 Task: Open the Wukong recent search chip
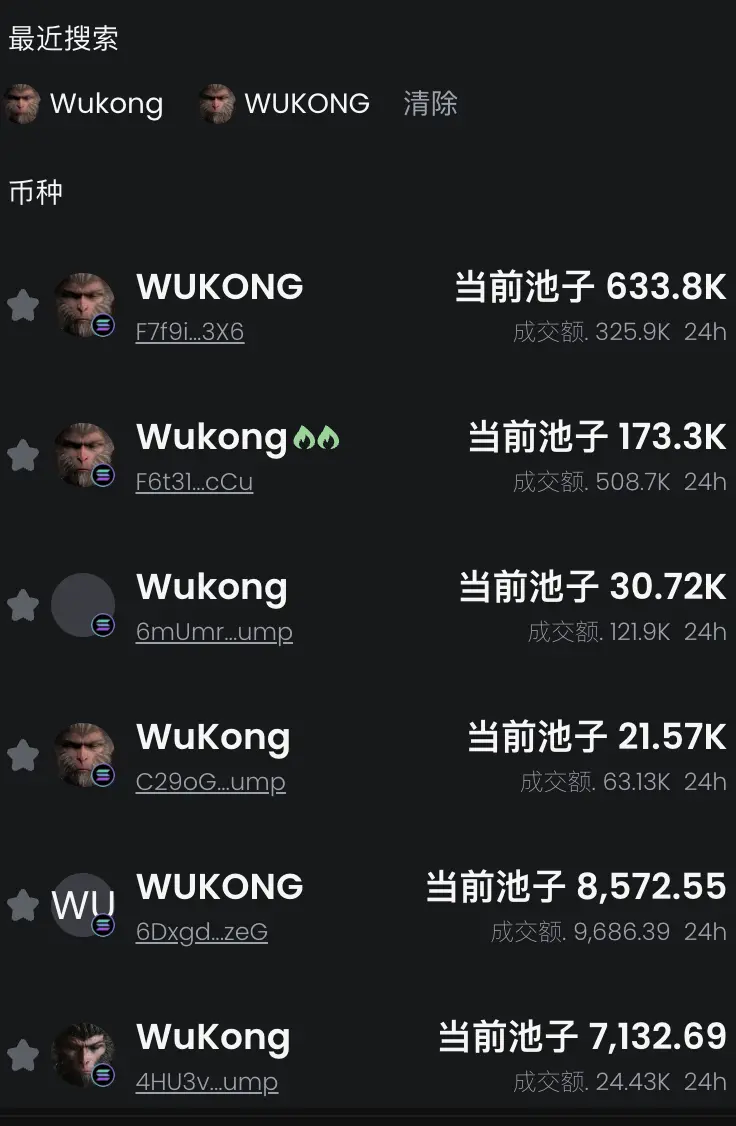[85, 104]
